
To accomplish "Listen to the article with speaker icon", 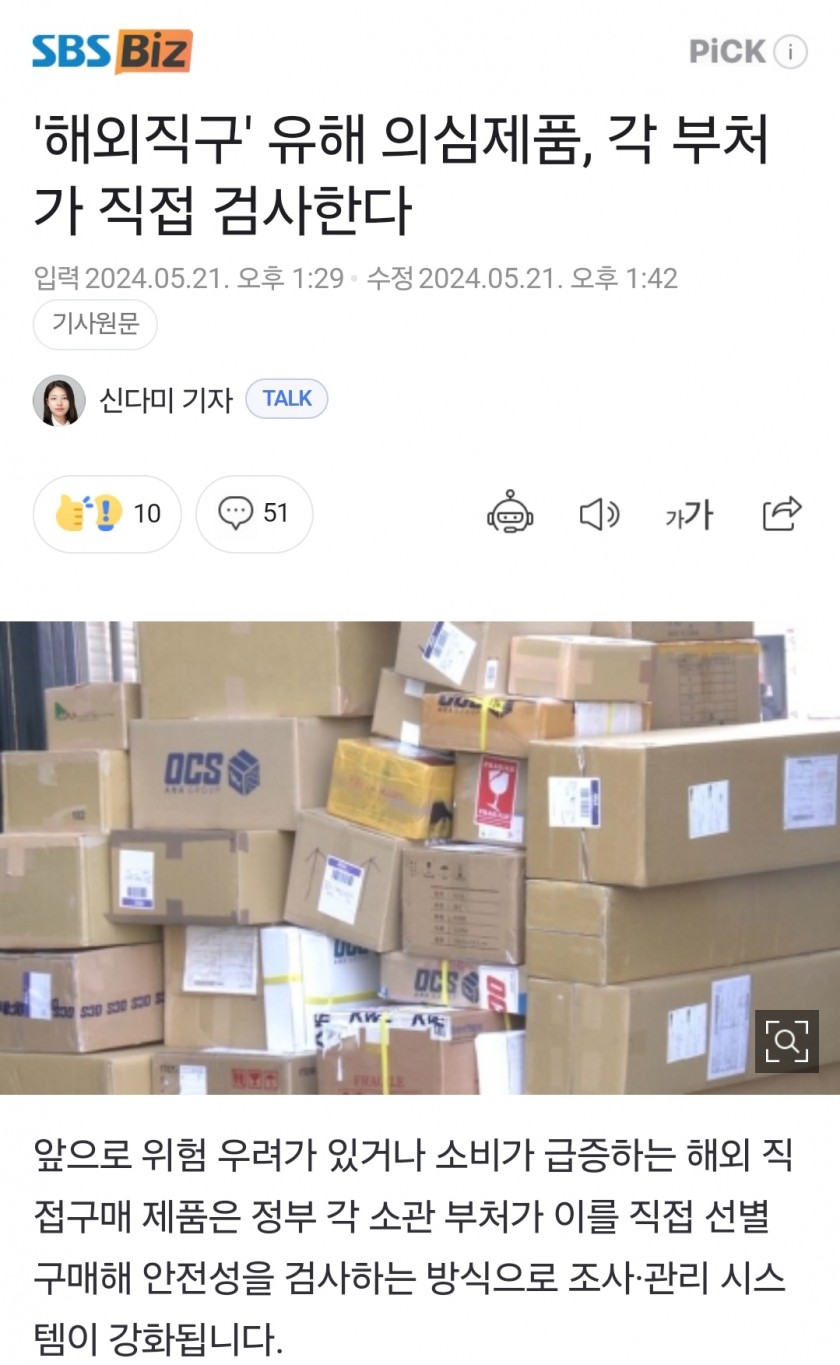I will [599, 514].
